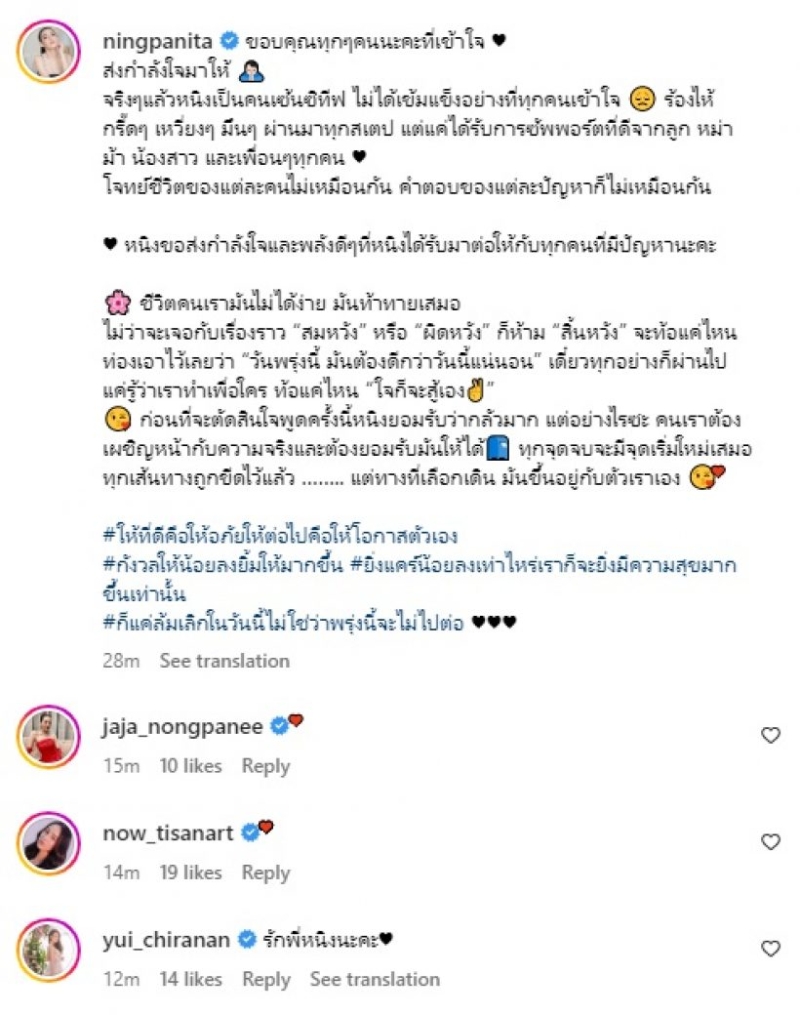
Task: See translation of ningpanita's caption
Action: [224, 661]
